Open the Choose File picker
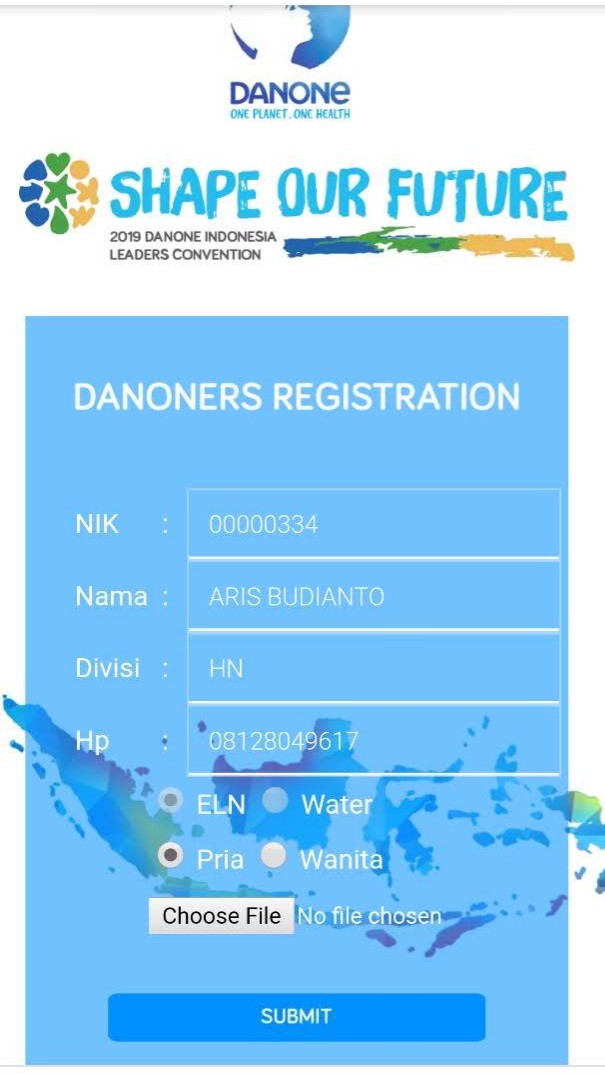This screenshot has width=605, height=1074. [x=221, y=916]
